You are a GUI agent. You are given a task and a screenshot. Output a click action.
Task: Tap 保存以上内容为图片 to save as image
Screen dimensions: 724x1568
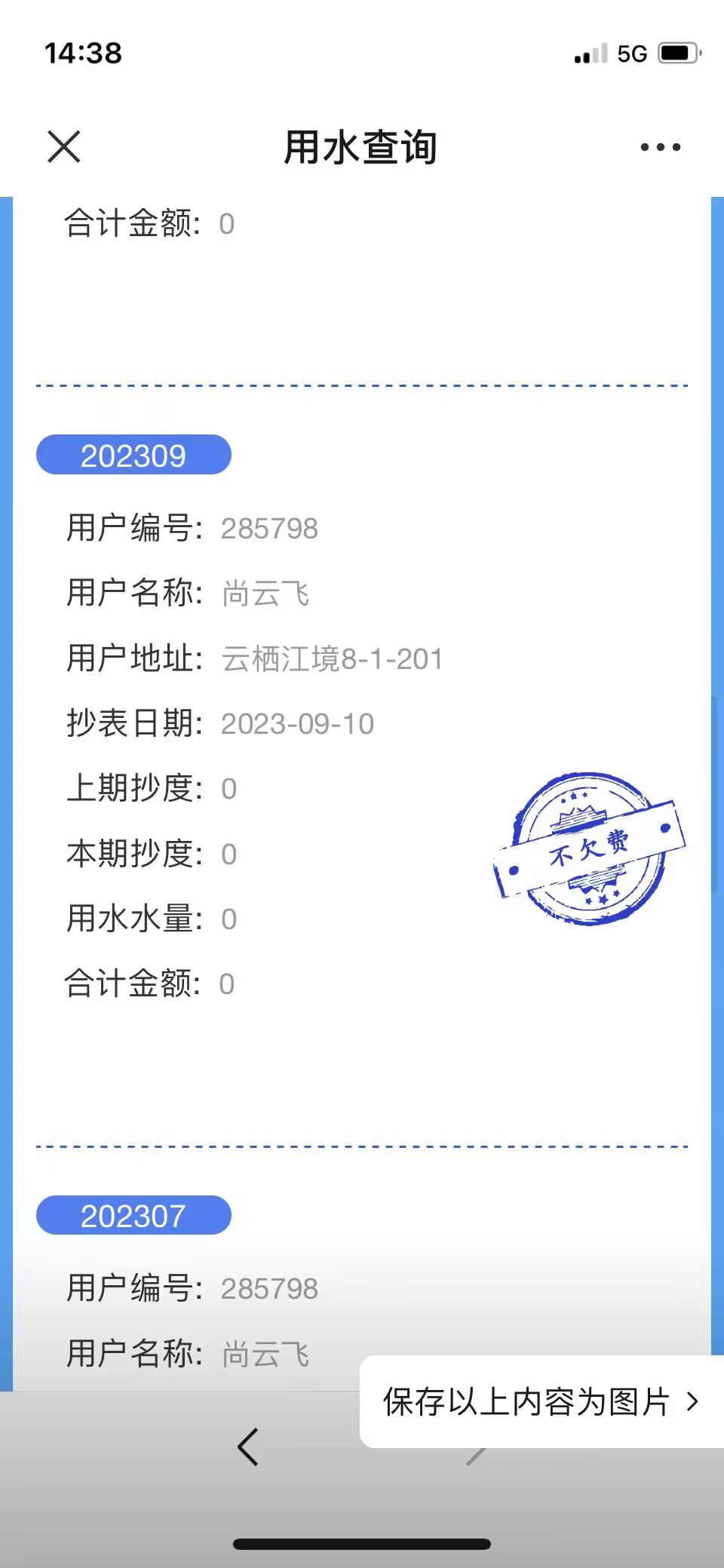point(540,1402)
